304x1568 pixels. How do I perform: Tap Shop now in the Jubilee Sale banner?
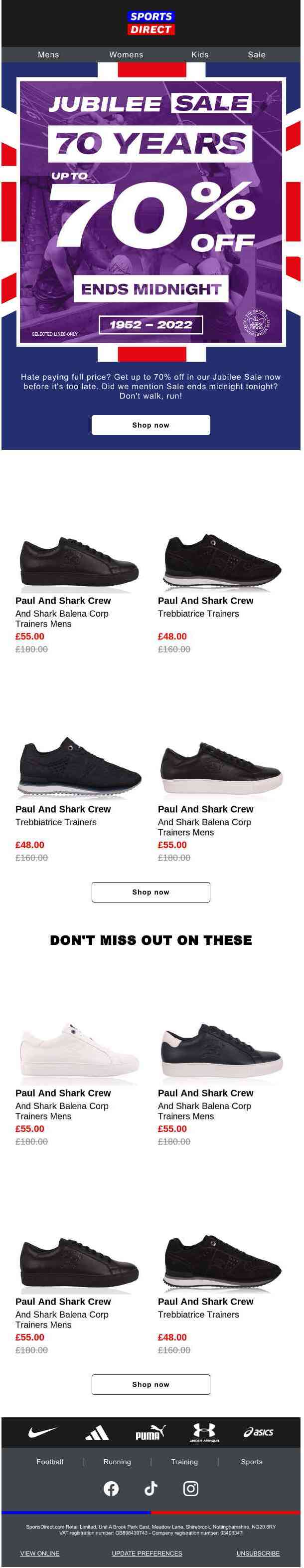151,425
